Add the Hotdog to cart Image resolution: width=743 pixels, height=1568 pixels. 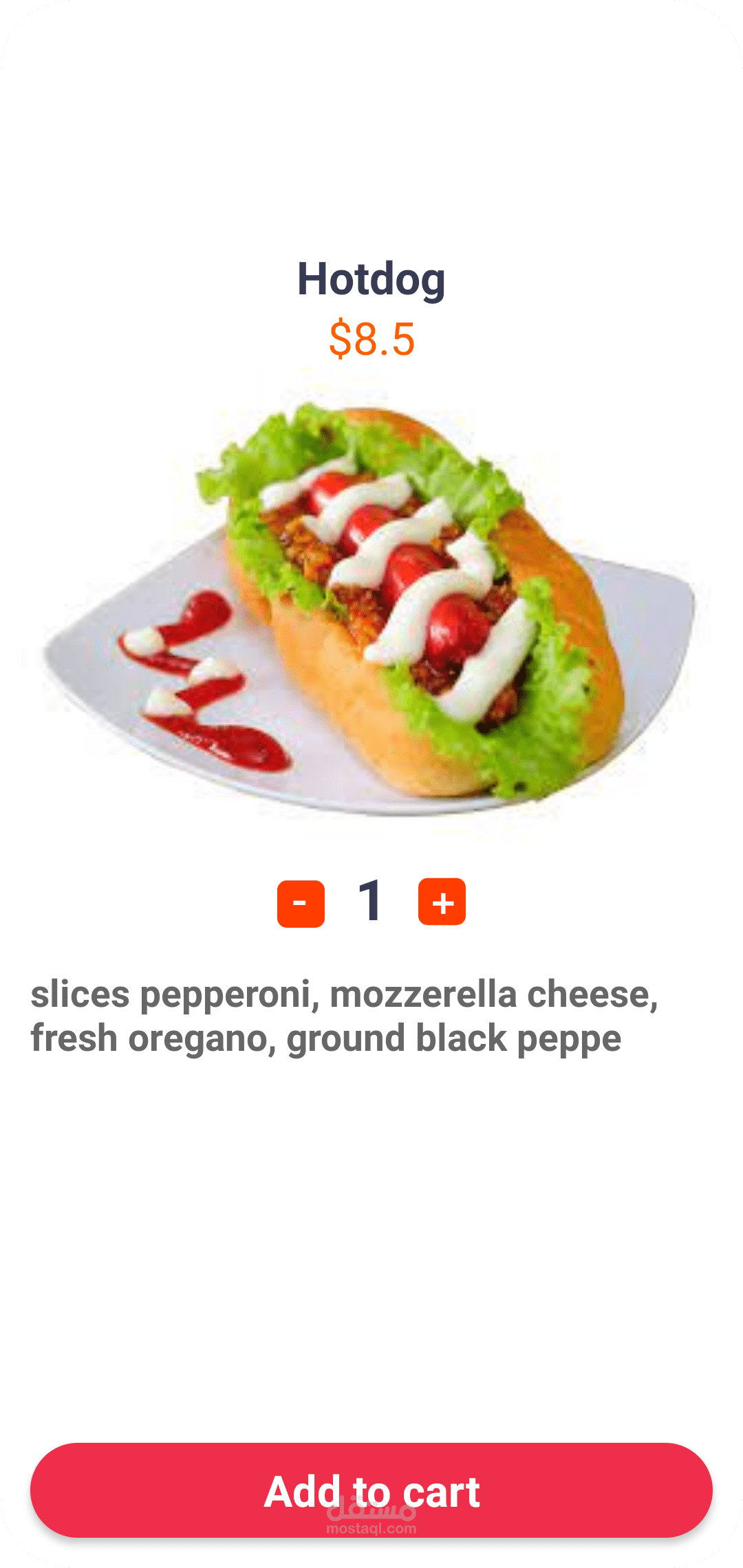(x=371, y=1490)
